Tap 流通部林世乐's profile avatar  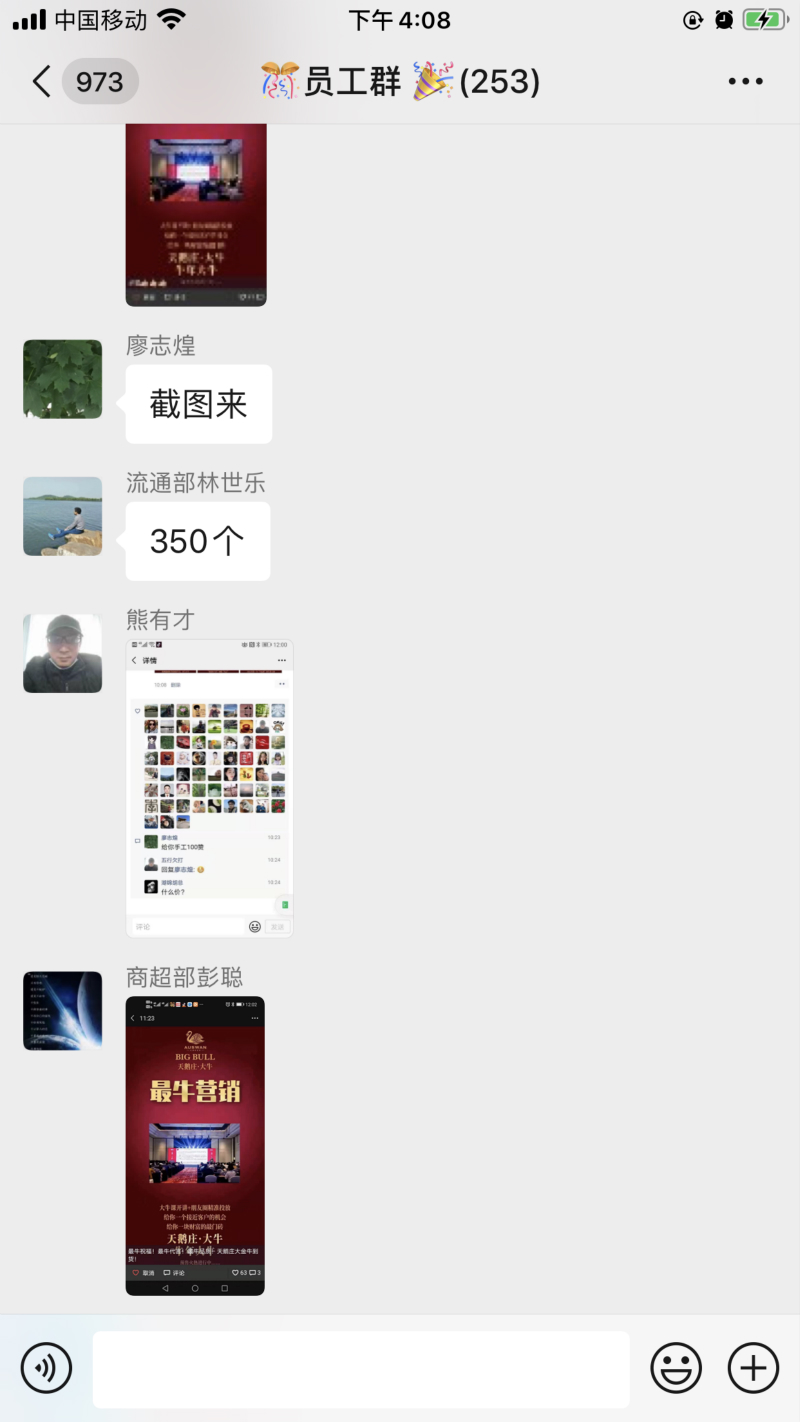[x=62, y=517]
